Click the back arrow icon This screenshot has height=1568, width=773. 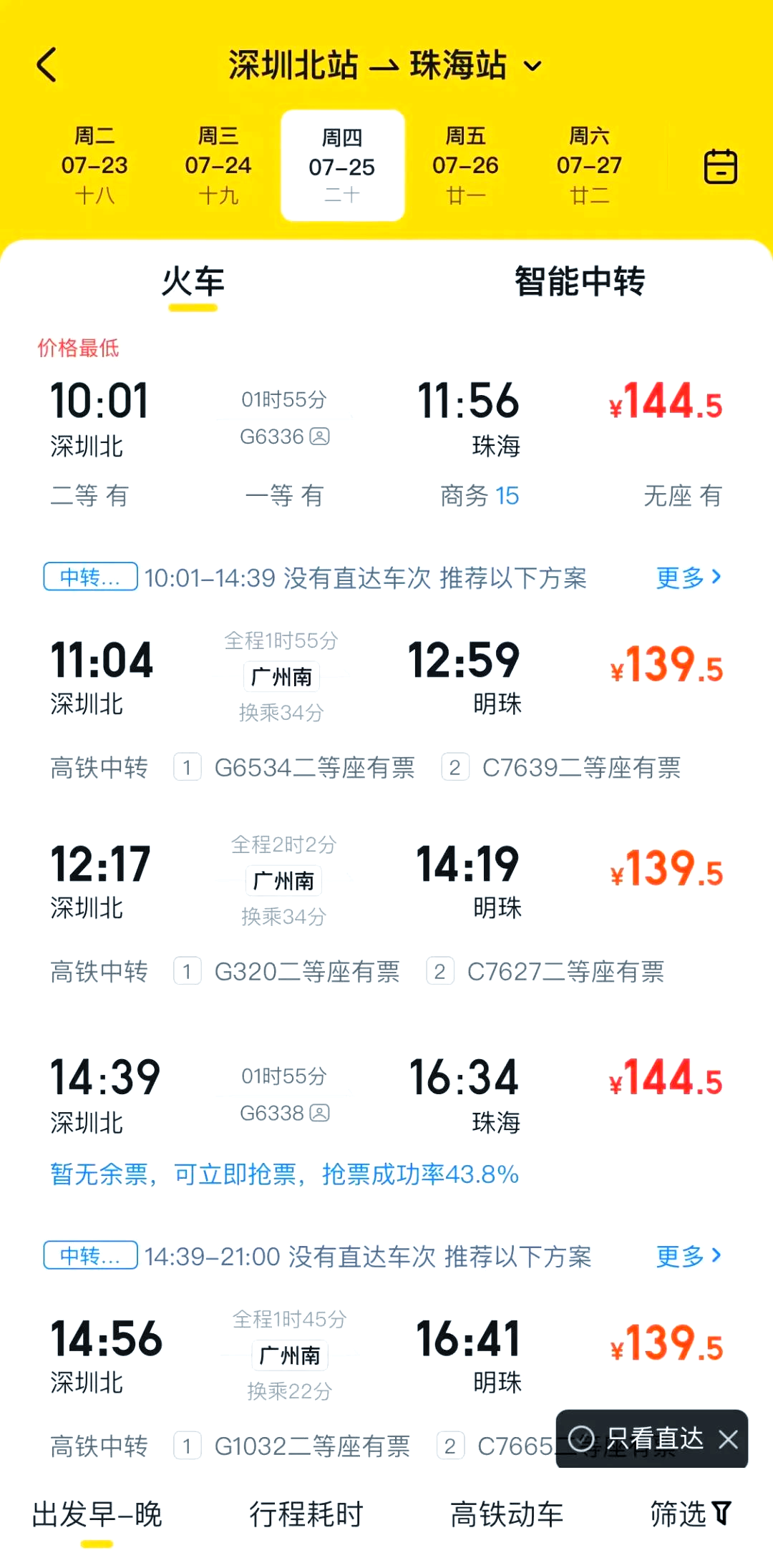point(47,64)
